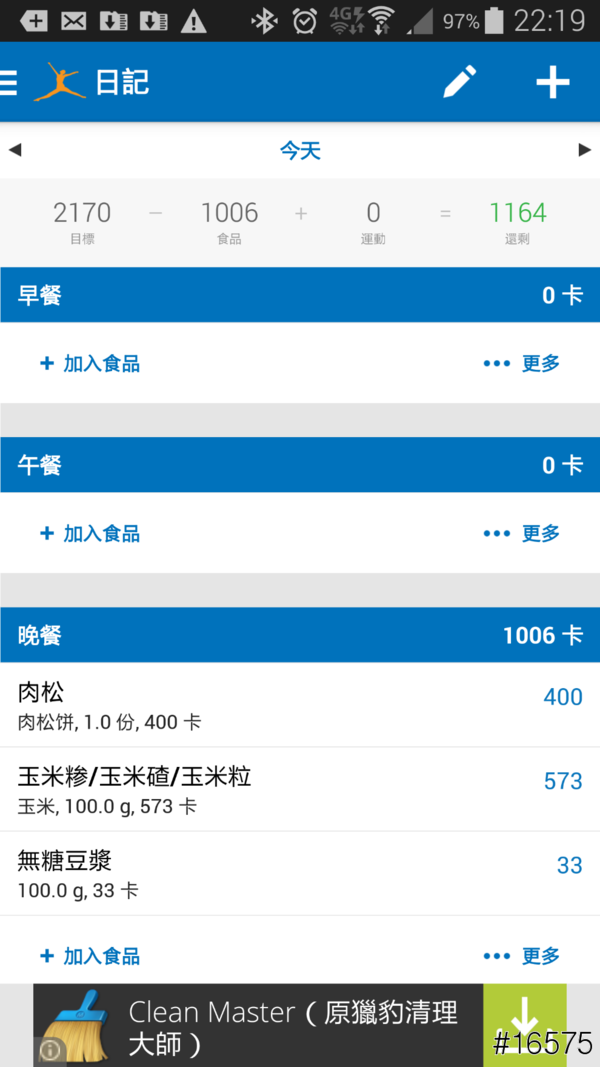Add food under 早餐

point(90,364)
